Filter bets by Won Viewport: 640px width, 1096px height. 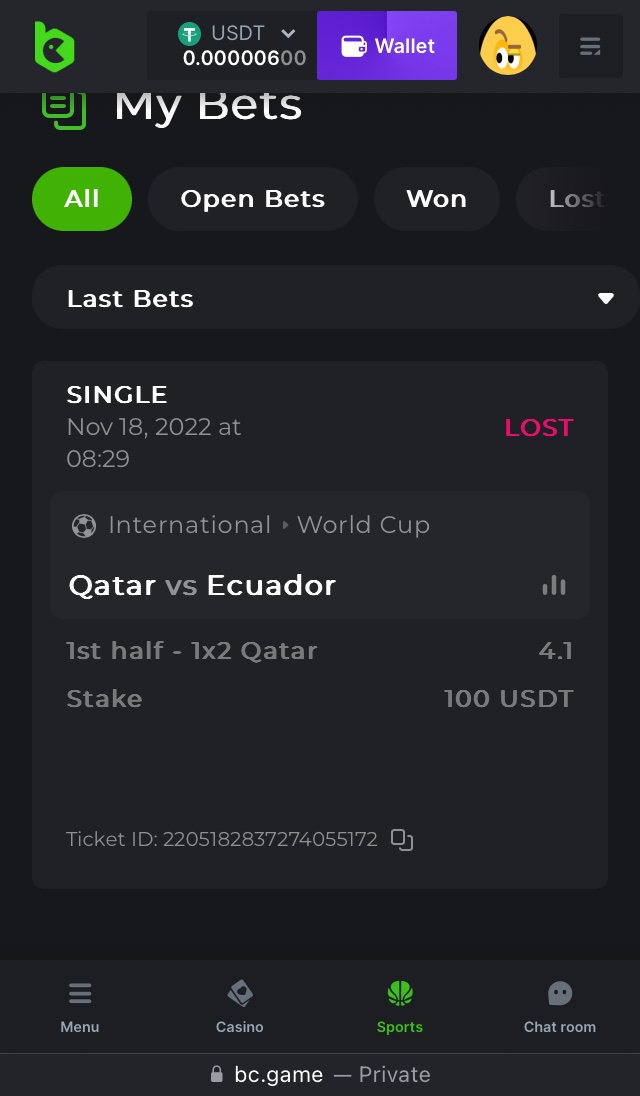436,199
